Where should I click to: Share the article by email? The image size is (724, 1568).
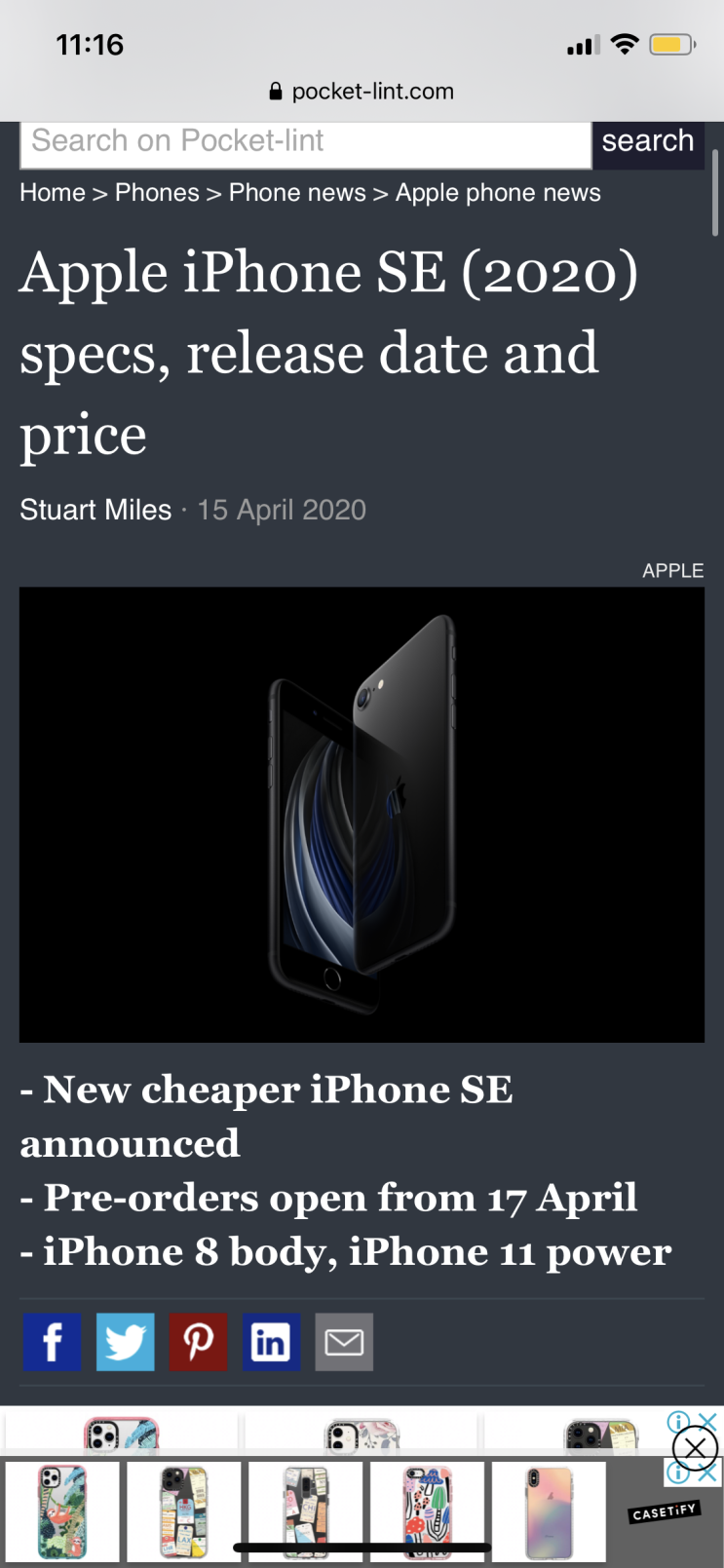pos(344,1342)
